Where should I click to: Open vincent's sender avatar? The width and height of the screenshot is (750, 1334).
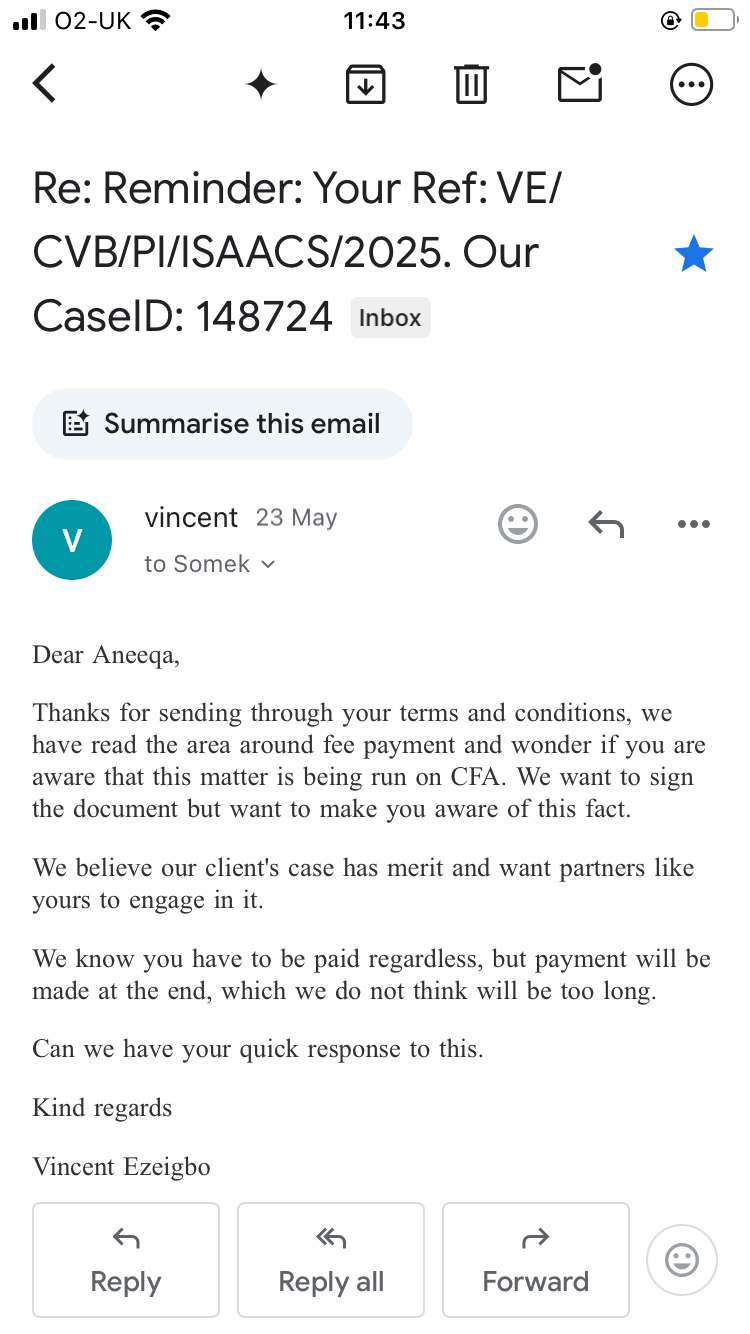point(72,540)
